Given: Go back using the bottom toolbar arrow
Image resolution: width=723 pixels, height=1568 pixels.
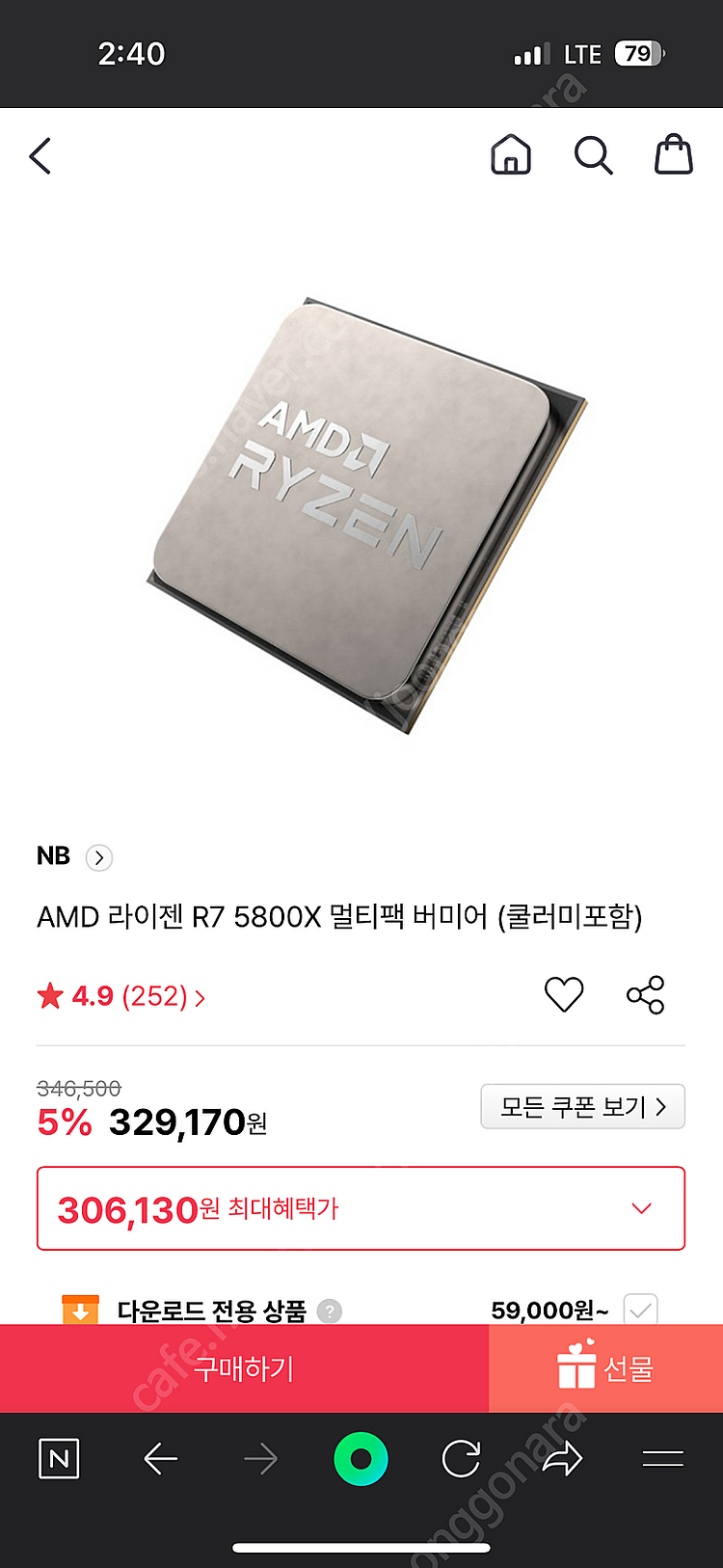Looking at the screenshot, I should pos(161,1459).
